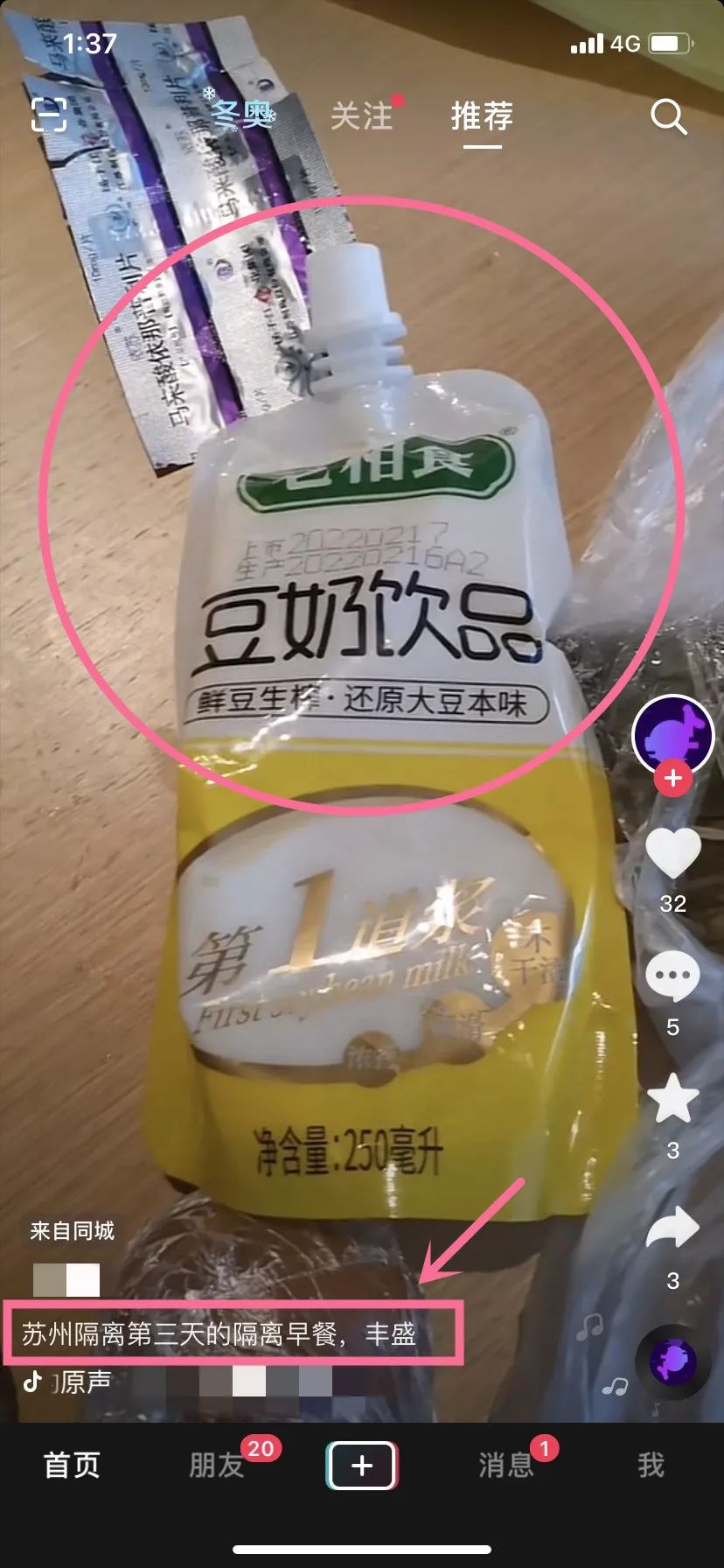Open the 朋友 tab
The width and height of the screenshot is (724, 1568).
point(217,1465)
